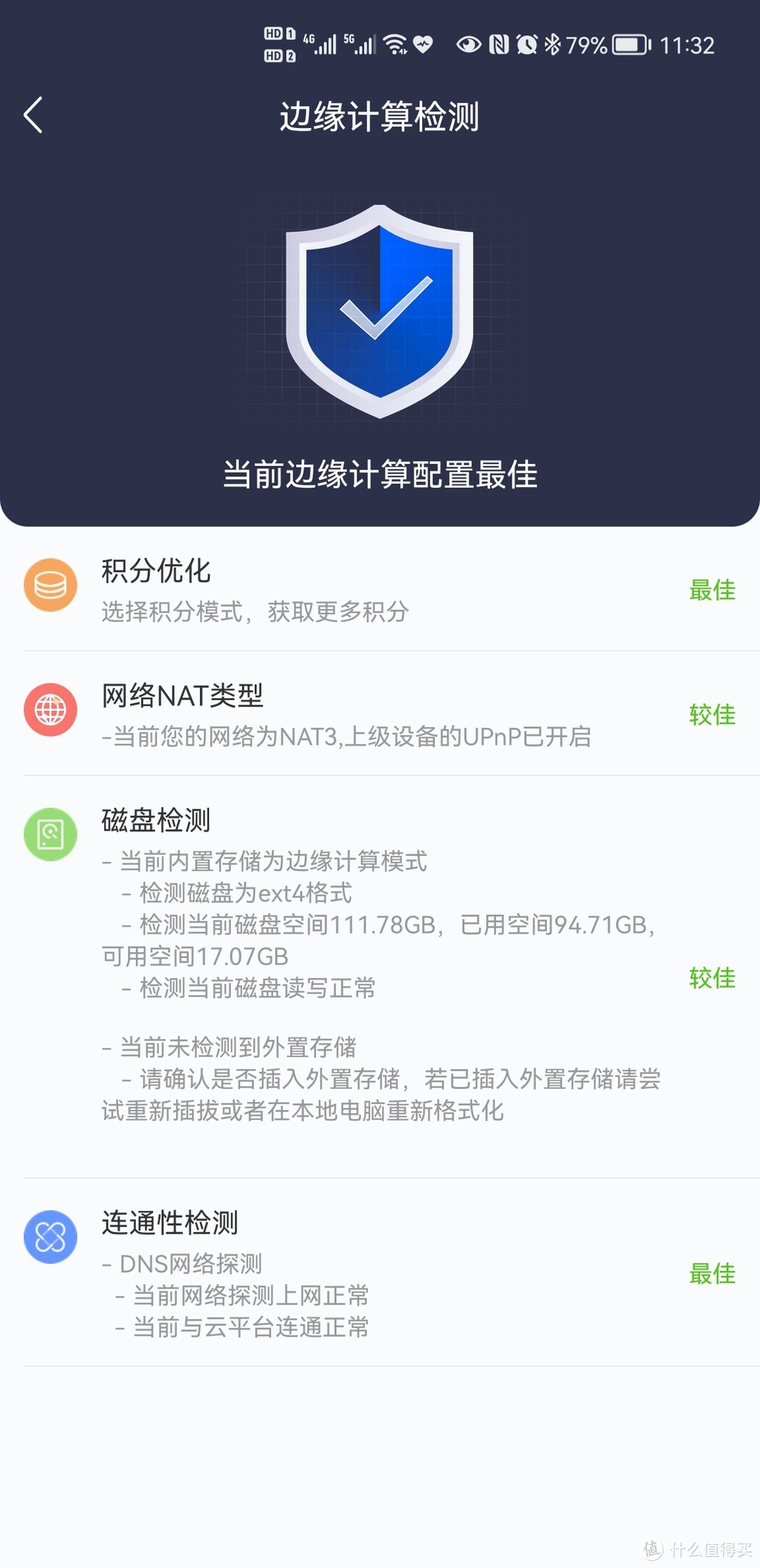Viewport: 760px width, 1568px height.
Task: Click the Wi-Fi icon in status bar
Action: tap(394, 44)
